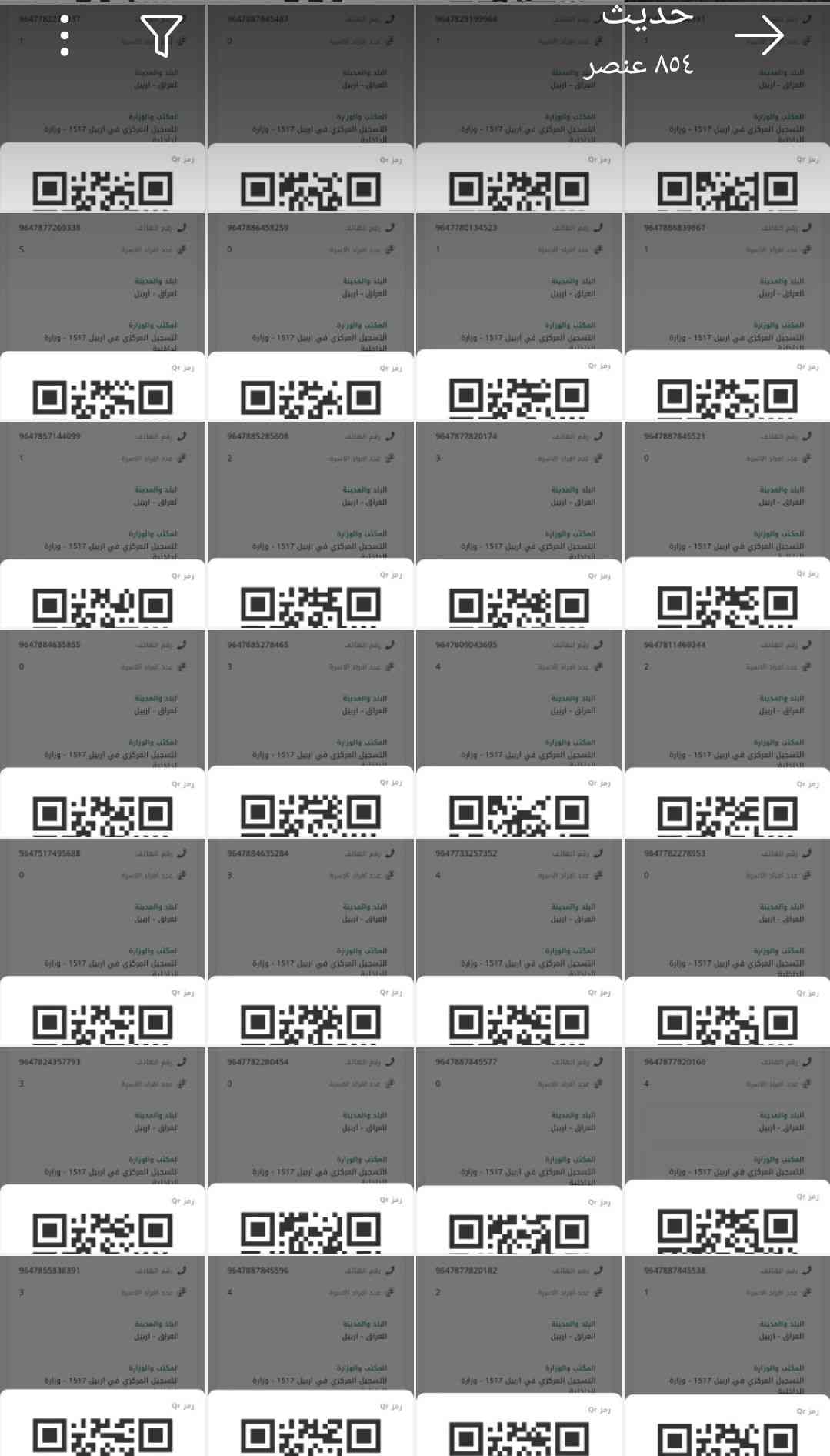View the screenshot with number 9647824357793

click(103, 1151)
